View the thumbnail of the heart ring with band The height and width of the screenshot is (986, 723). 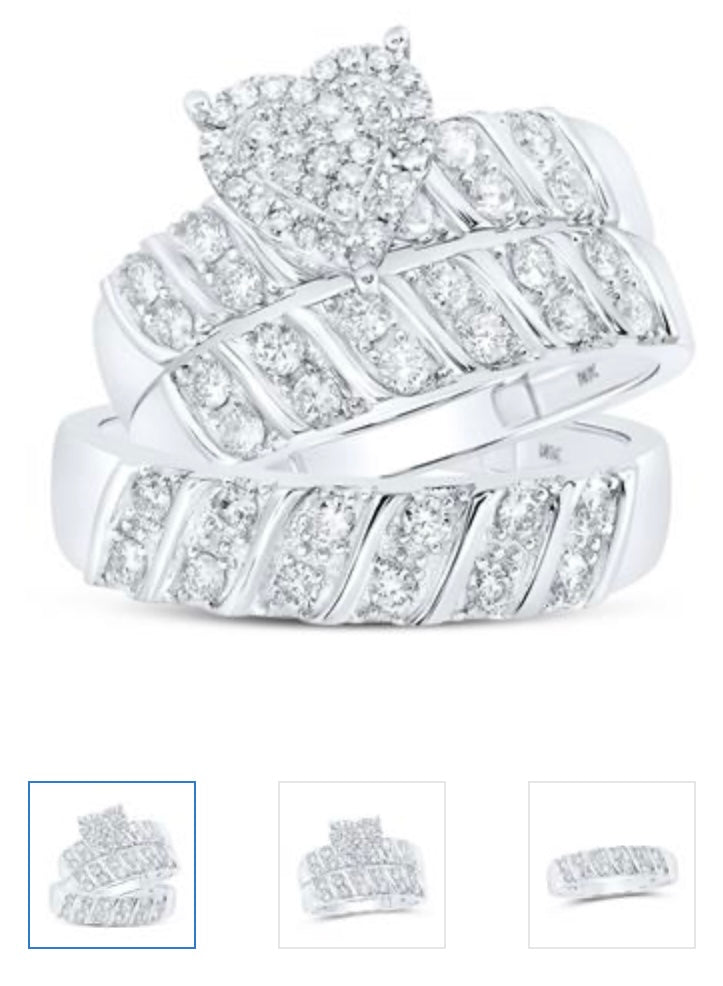pyautogui.click(x=361, y=864)
